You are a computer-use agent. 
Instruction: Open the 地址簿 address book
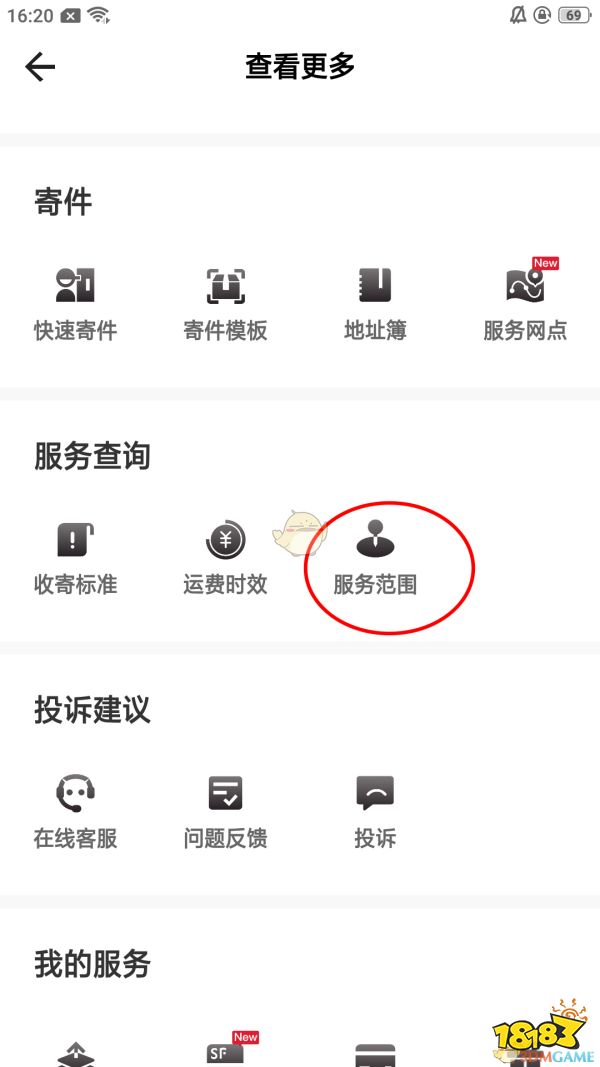375,304
